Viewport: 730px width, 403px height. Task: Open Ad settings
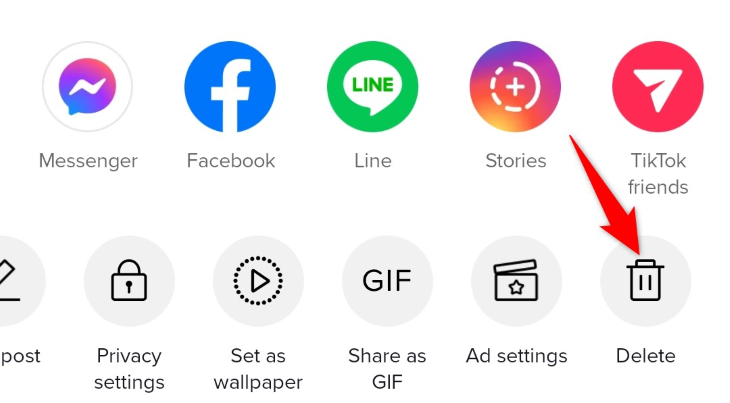pyautogui.click(x=516, y=281)
